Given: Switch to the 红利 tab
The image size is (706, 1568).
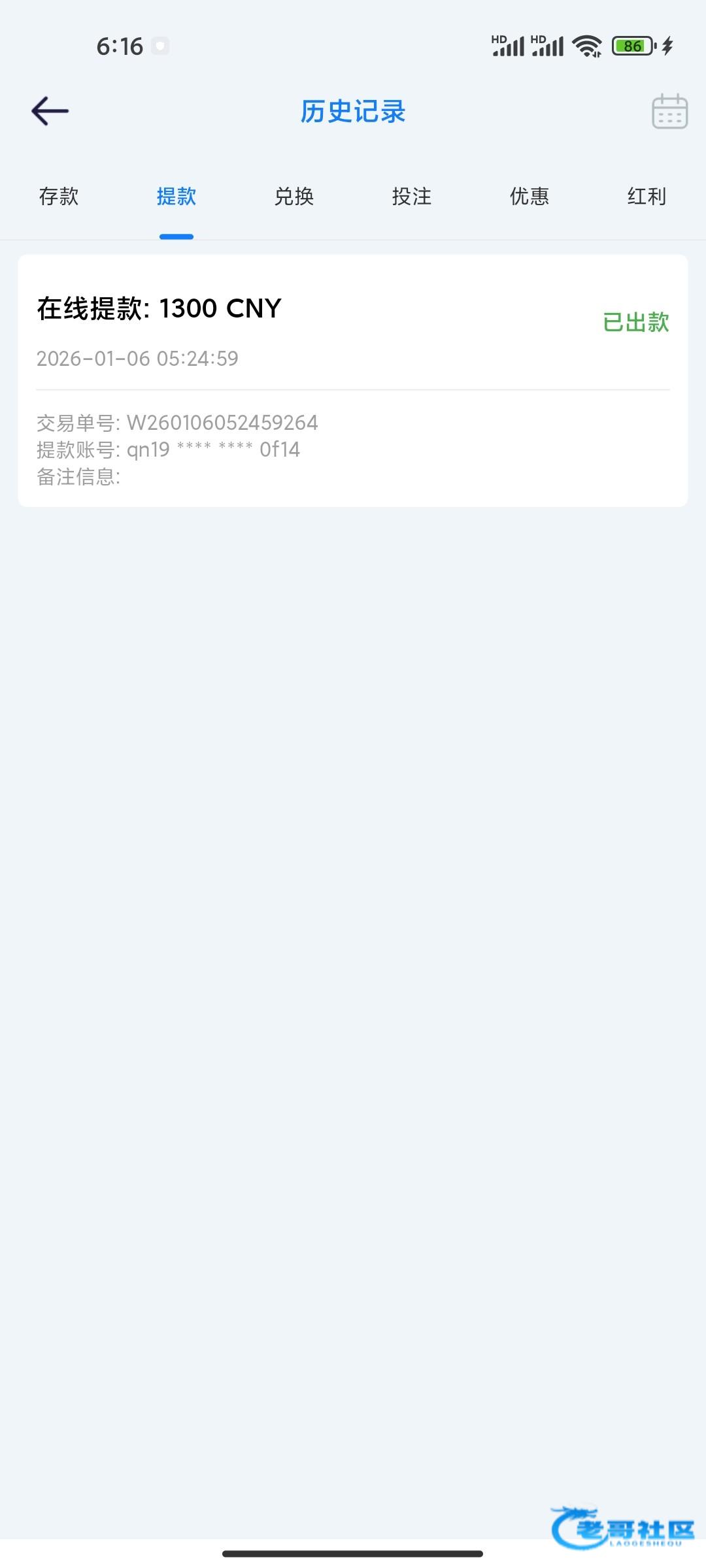Looking at the screenshot, I should pos(647,196).
